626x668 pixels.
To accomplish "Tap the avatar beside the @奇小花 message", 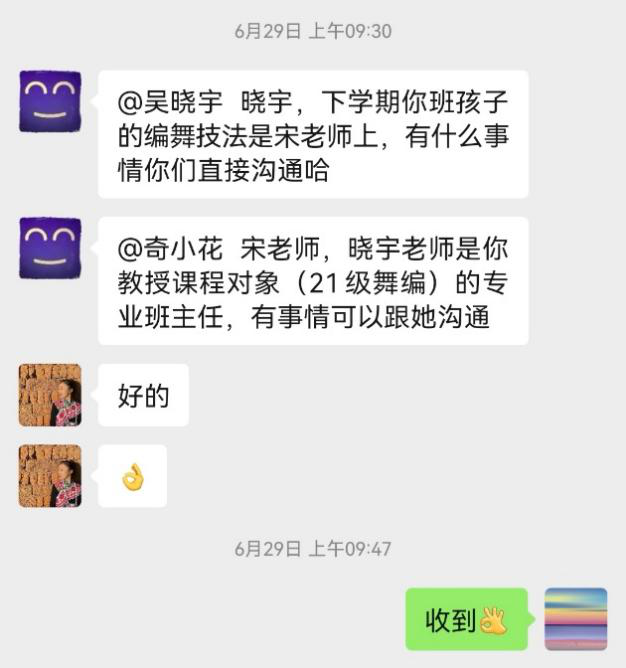I will click(x=50, y=248).
